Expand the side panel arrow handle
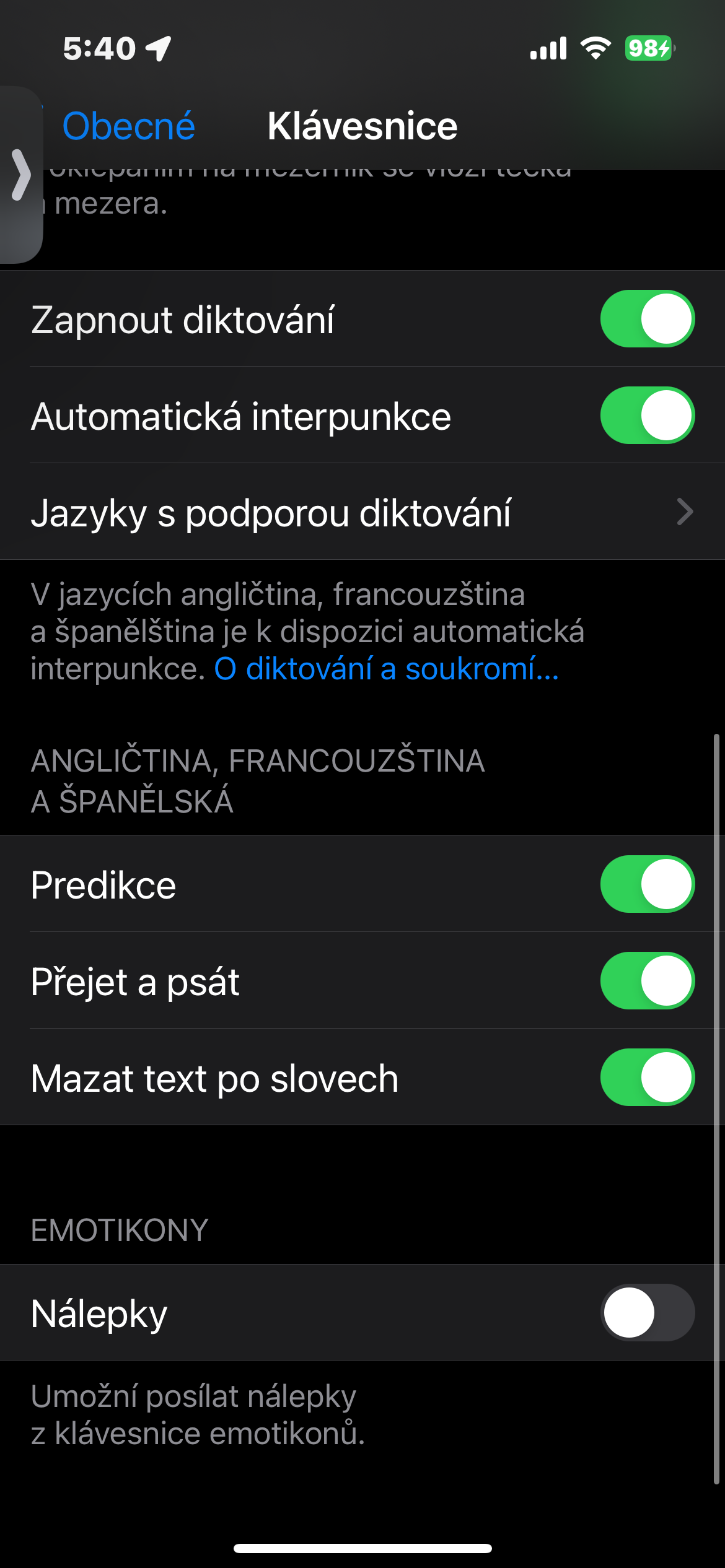Viewport: 725px width, 1568px height. tap(20, 175)
